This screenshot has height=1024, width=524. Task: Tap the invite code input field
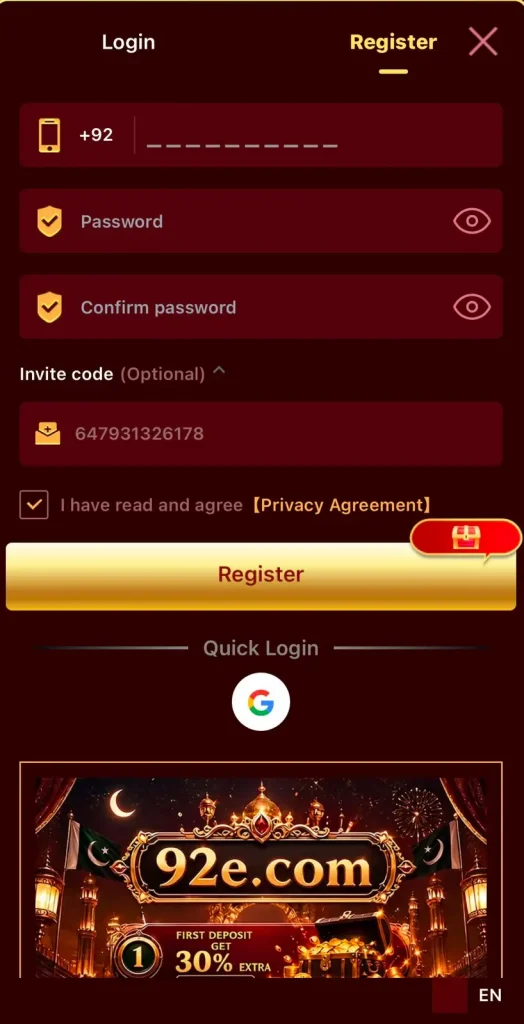coord(261,434)
